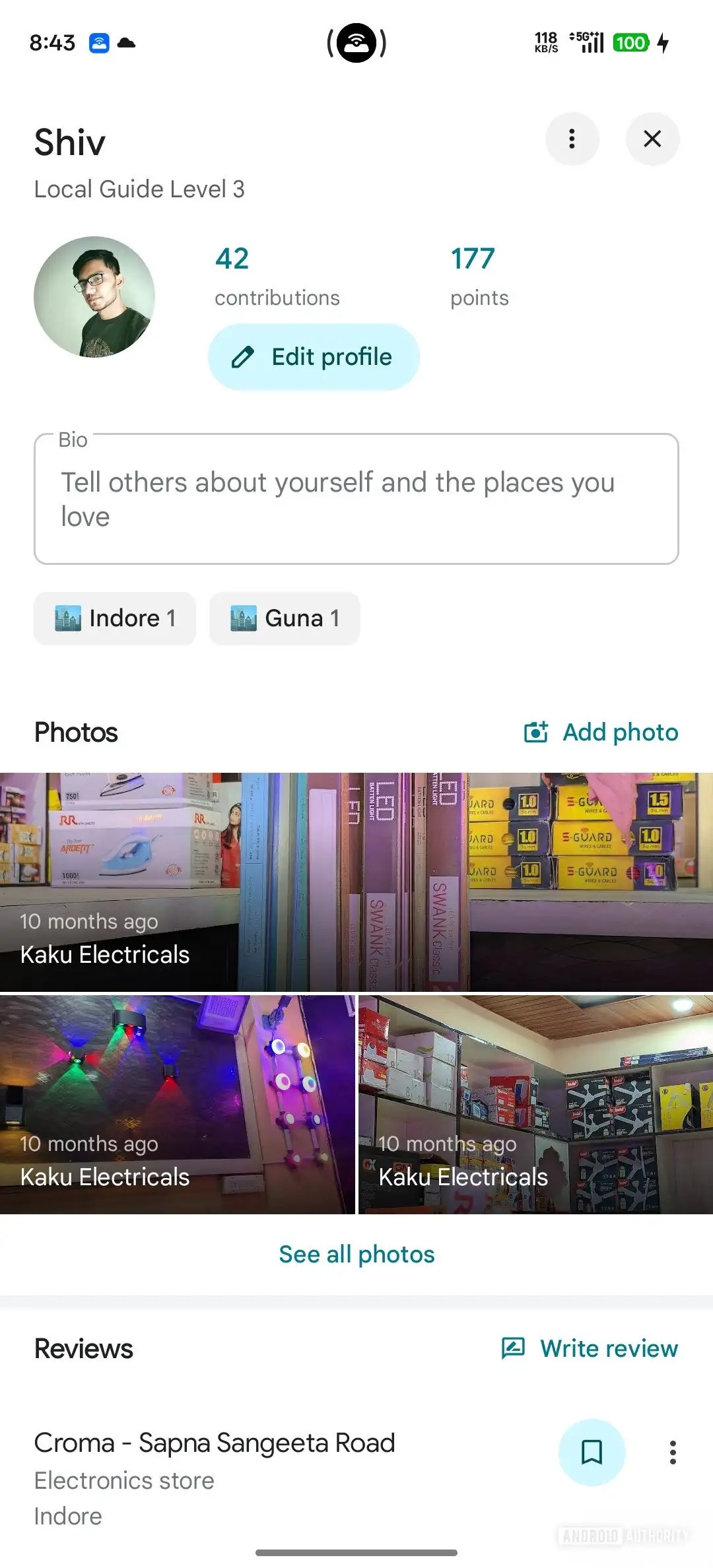713x1568 pixels.
Task: Close the Shiv profile page
Action: (652, 139)
